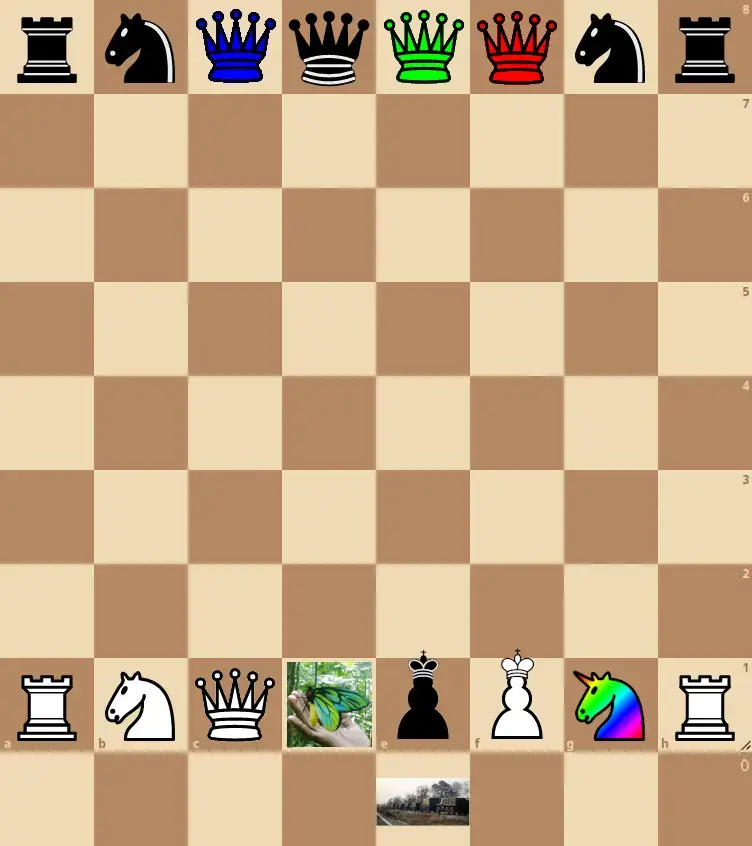
Task: Tap the butterfly photo piece on d1
Action: 329,704
